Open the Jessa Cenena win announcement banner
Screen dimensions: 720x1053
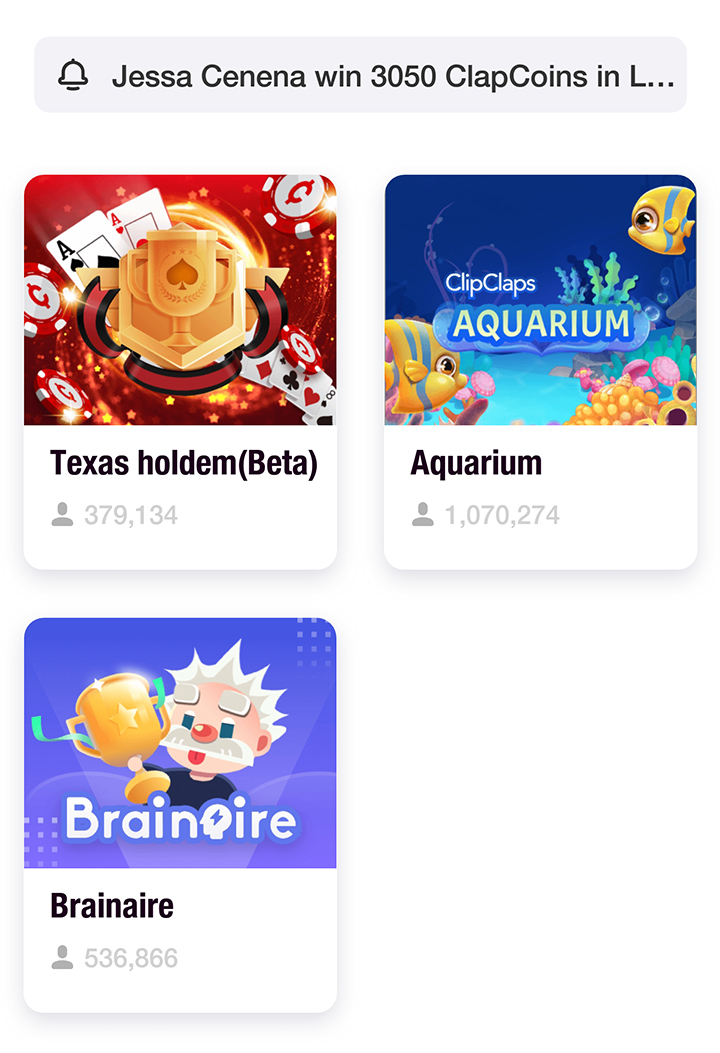(360, 75)
